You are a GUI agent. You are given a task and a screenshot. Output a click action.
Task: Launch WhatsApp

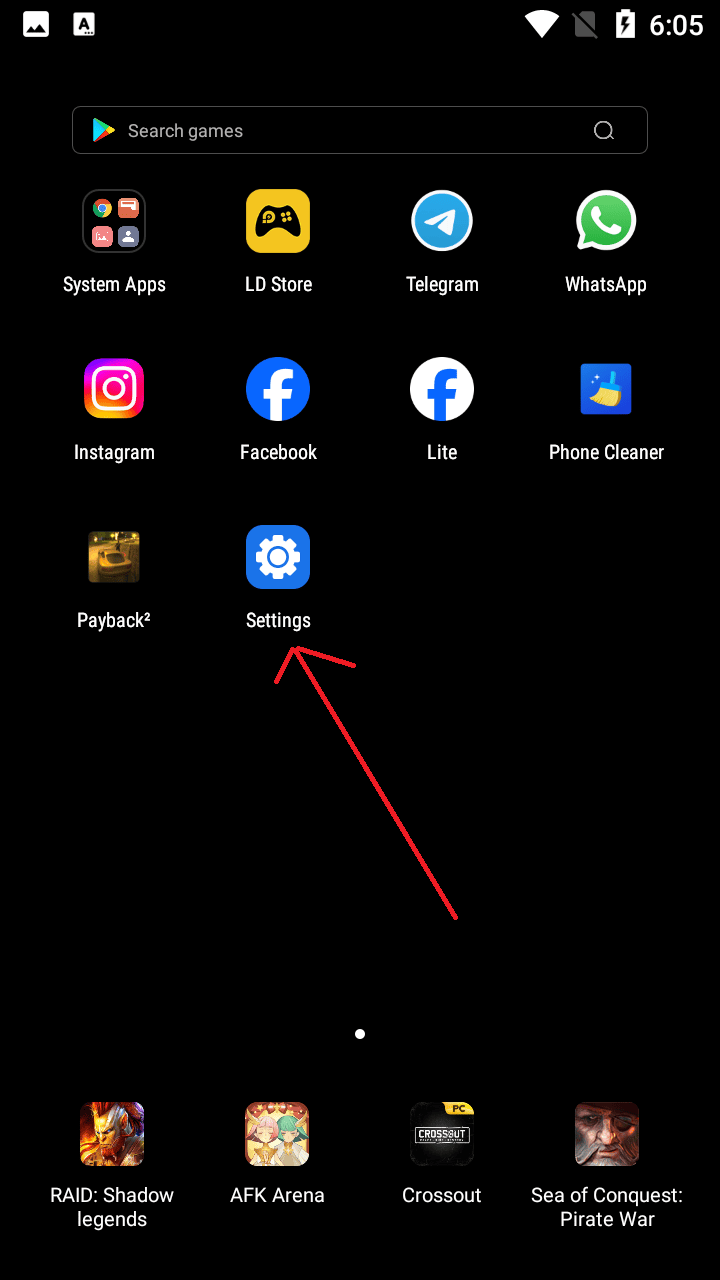606,222
